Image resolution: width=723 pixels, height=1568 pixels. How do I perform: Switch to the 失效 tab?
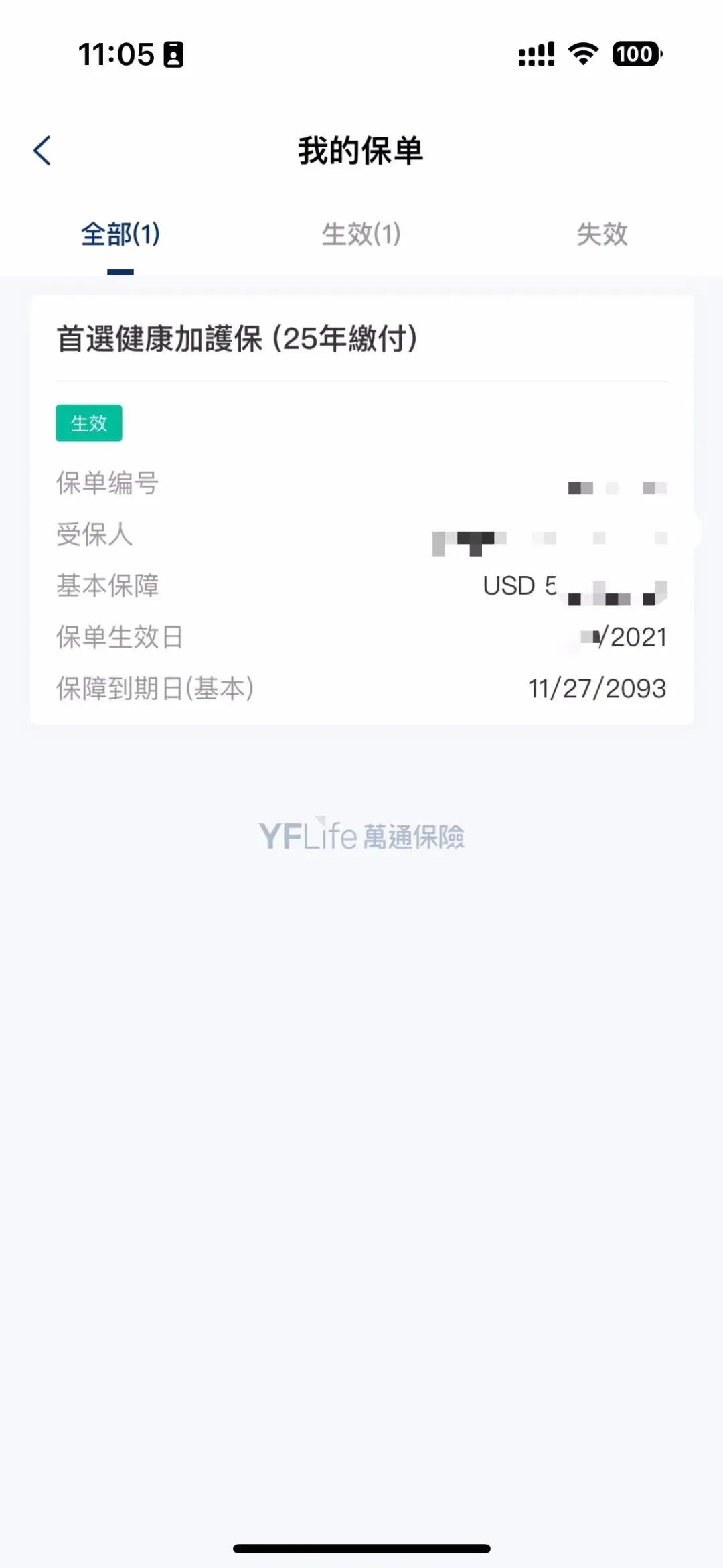[602, 234]
